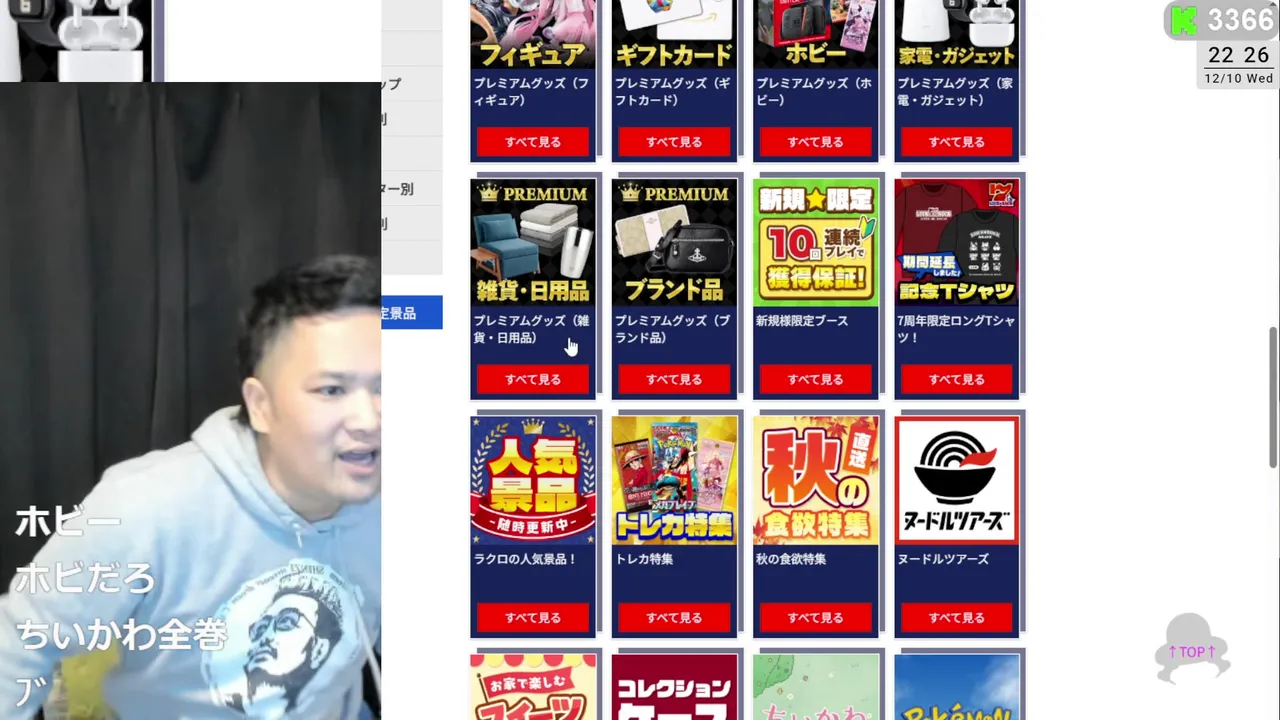1280x720 pixels.
Task: Jump to page top with TOP button
Action: (x=1191, y=650)
